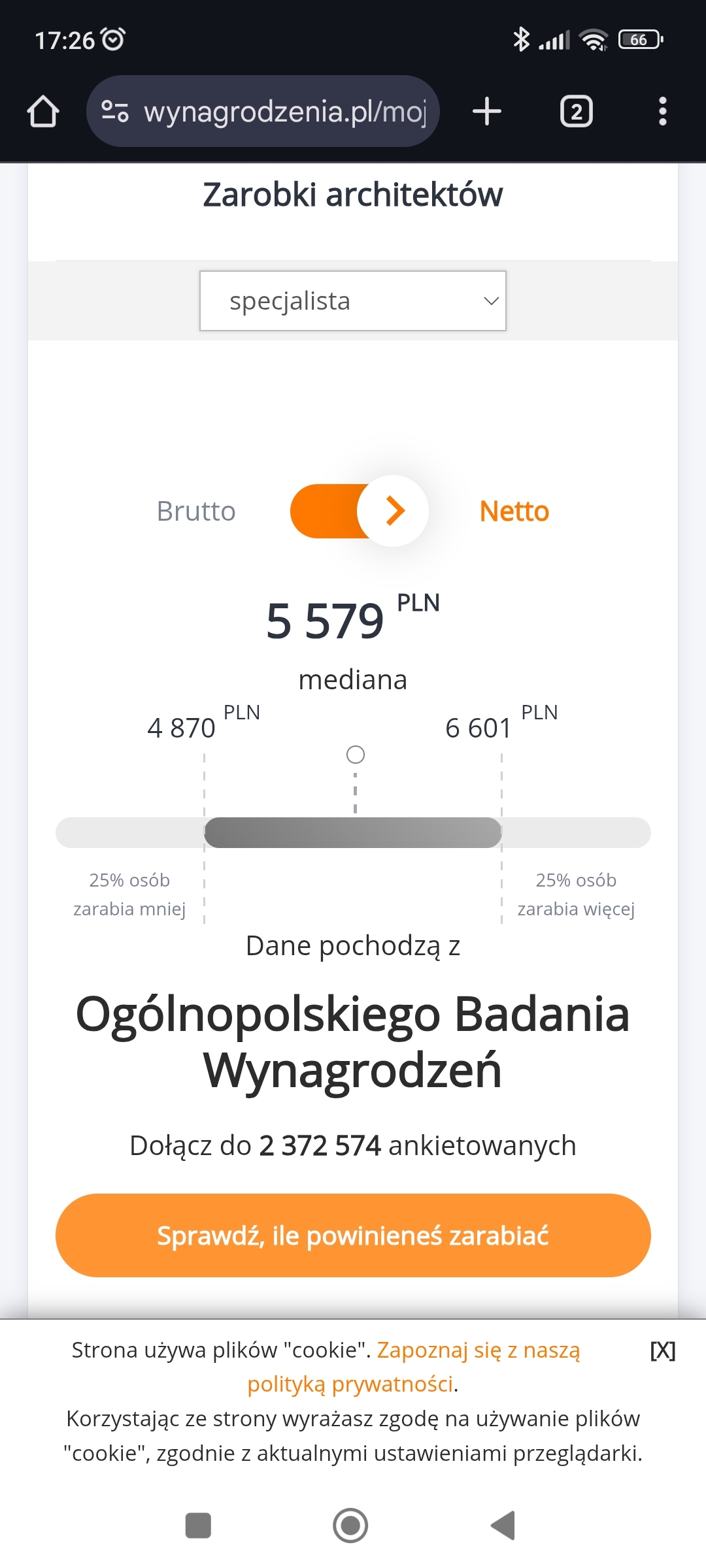Screen dimensions: 706x1568
Task: Select the Brutto salary option
Action: tap(196, 511)
